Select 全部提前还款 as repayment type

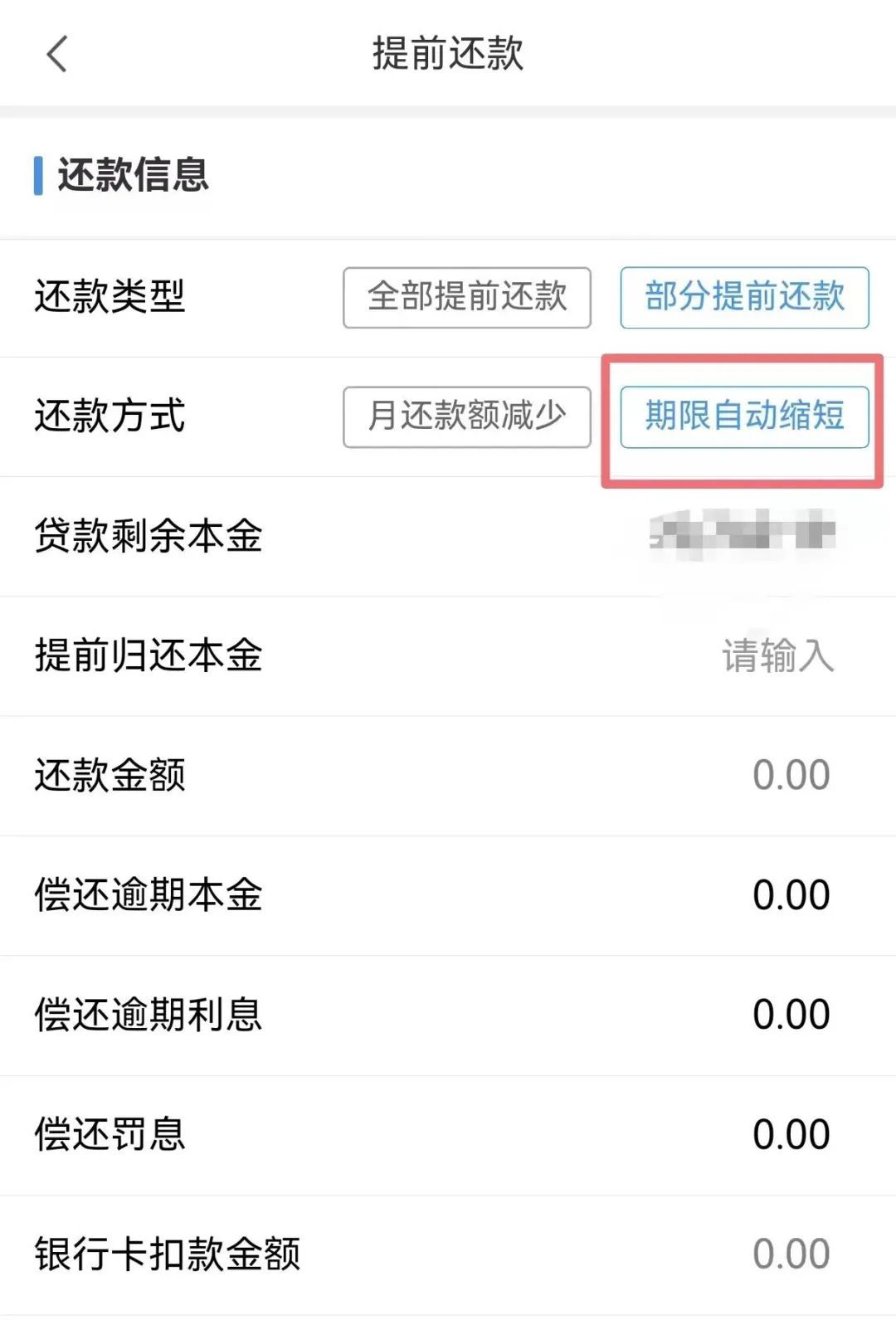[466, 297]
